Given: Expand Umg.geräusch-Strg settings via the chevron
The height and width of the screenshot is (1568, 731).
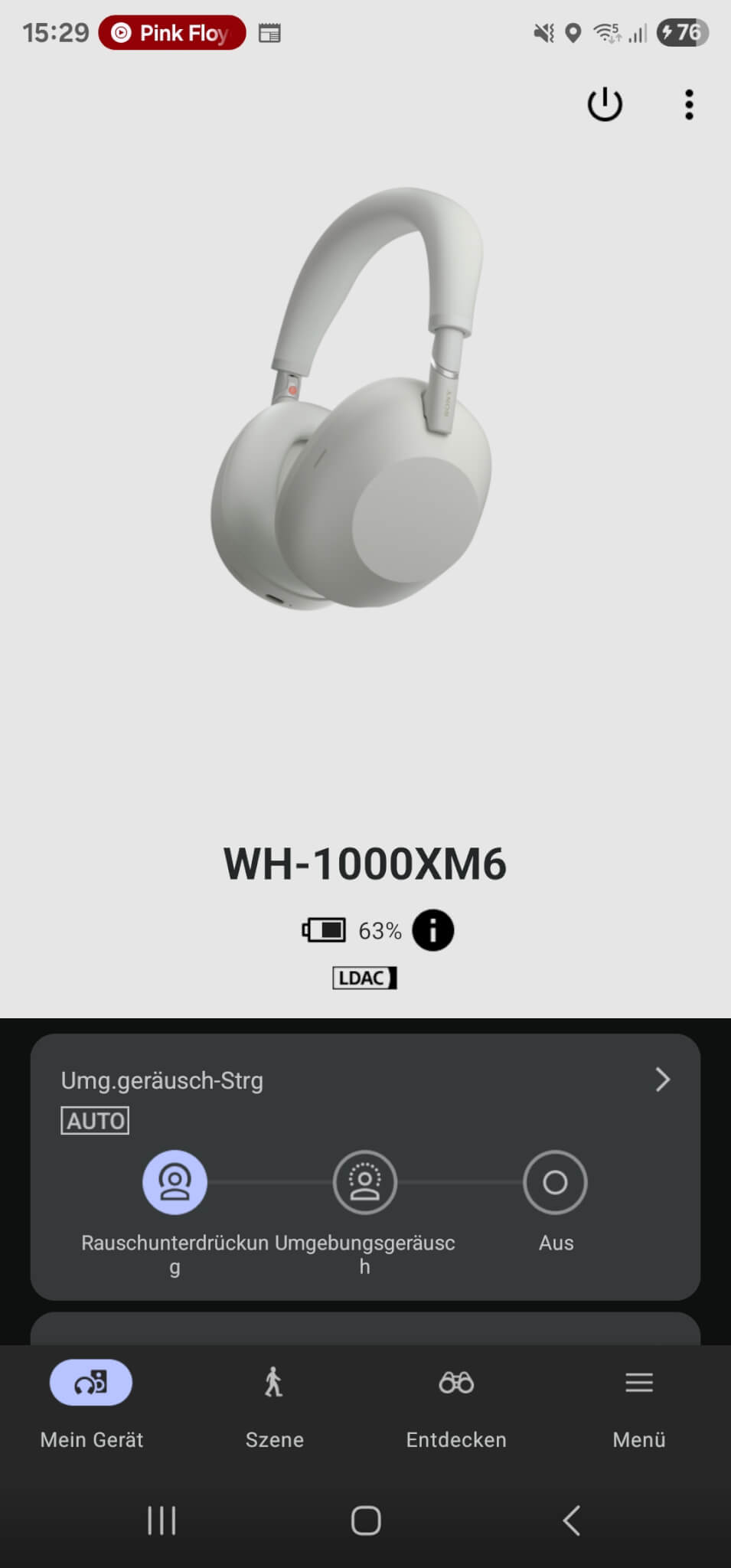Looking at the screenshot, I should point(662,1080).
